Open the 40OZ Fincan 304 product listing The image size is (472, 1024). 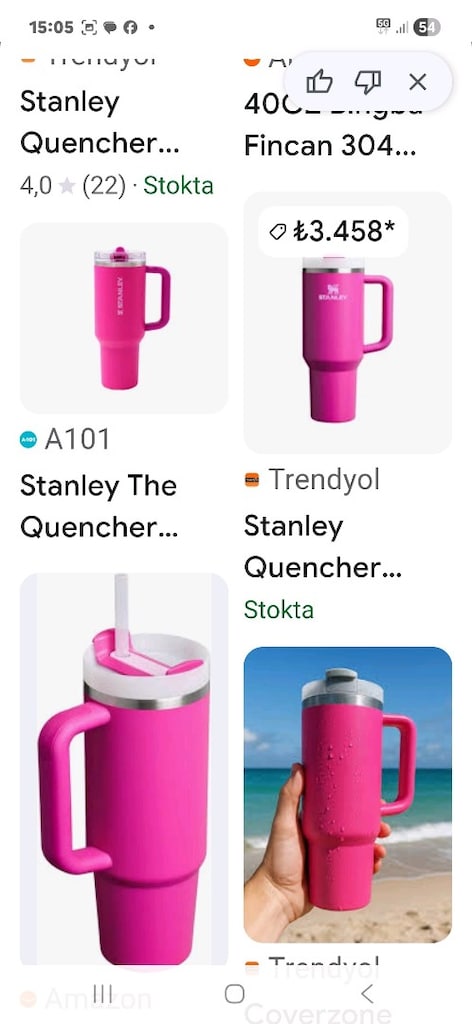330,124
